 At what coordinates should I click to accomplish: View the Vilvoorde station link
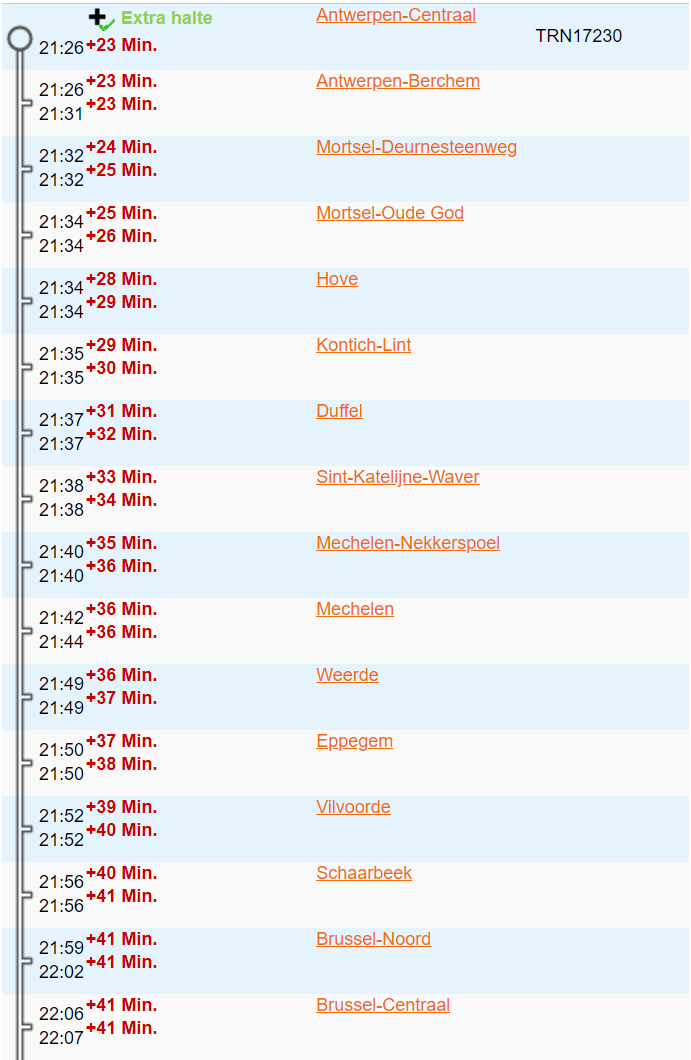click(353, 808)
